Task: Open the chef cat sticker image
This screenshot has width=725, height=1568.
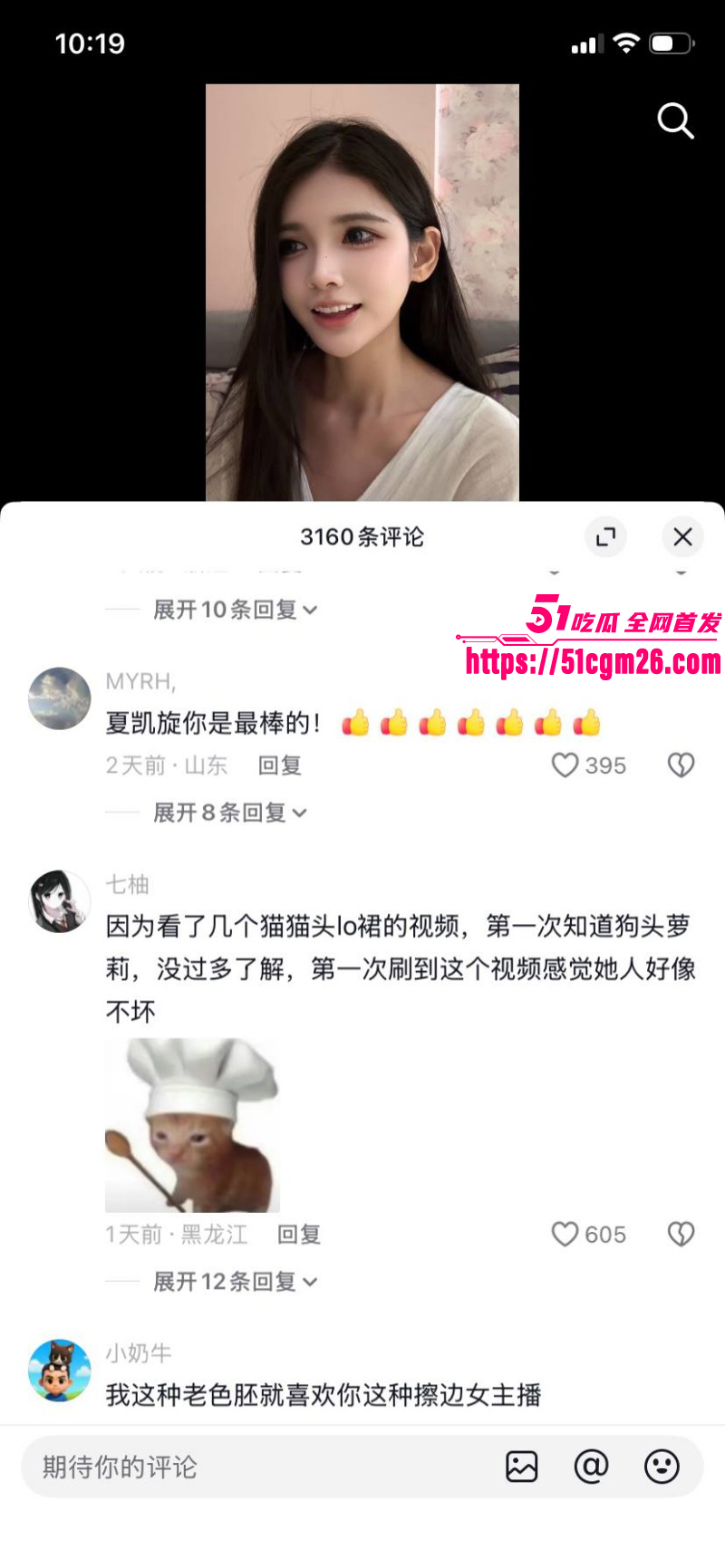Action: tap(193, 1125)
